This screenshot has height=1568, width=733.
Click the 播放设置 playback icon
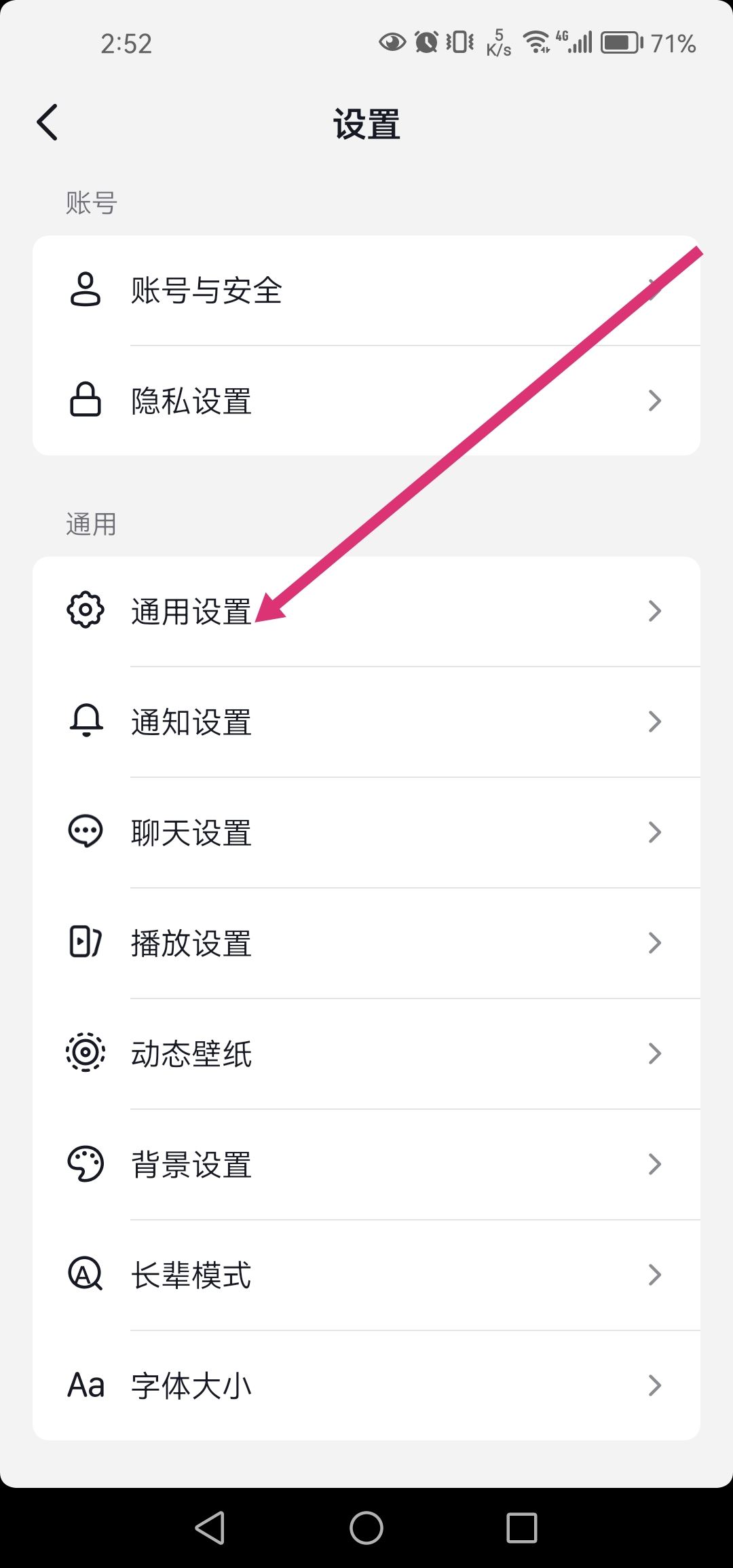pyautogui.click(x=85, y=942)
